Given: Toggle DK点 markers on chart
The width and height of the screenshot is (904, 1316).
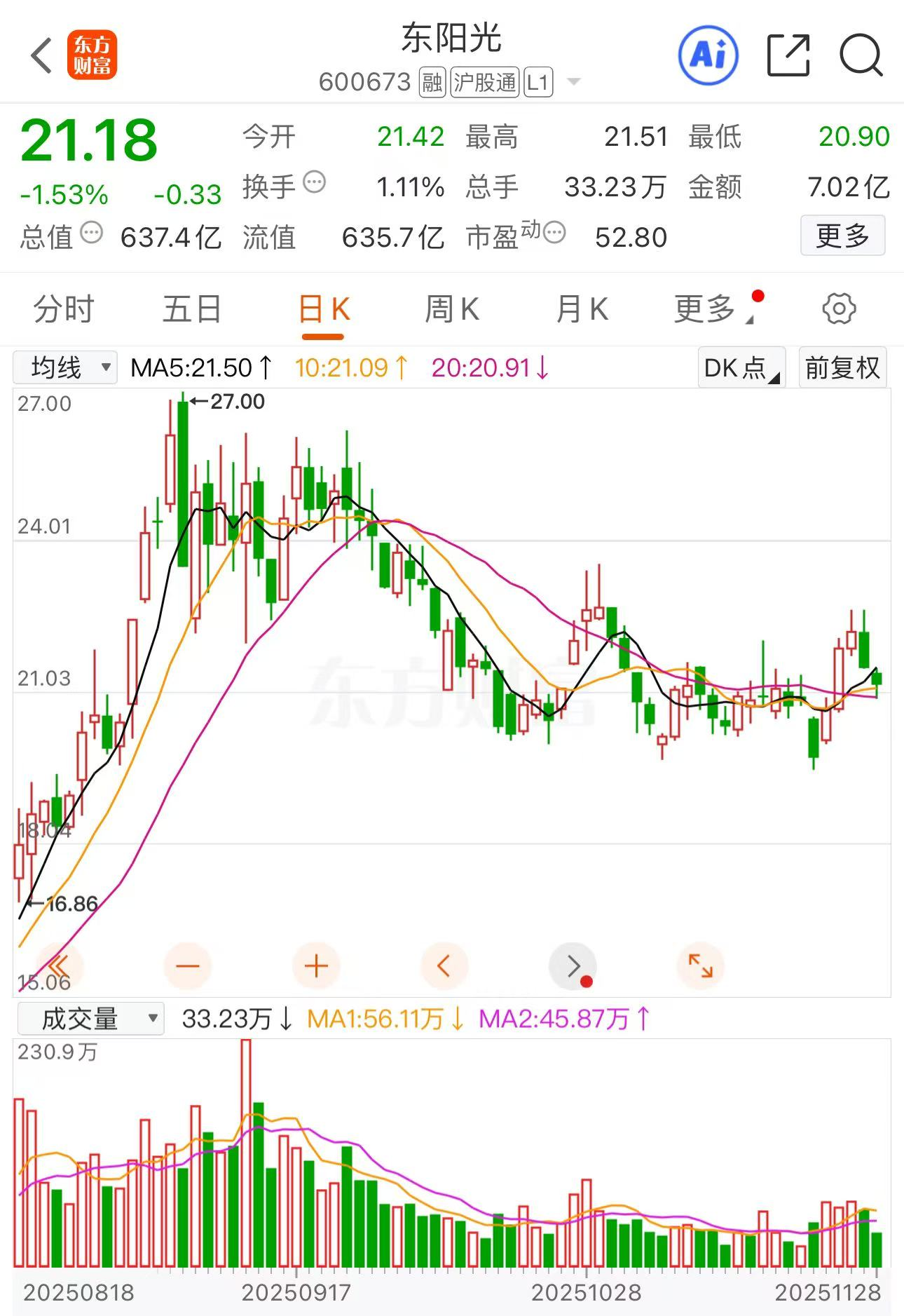Looking at the screenshot, I should (x=739, y=366).
